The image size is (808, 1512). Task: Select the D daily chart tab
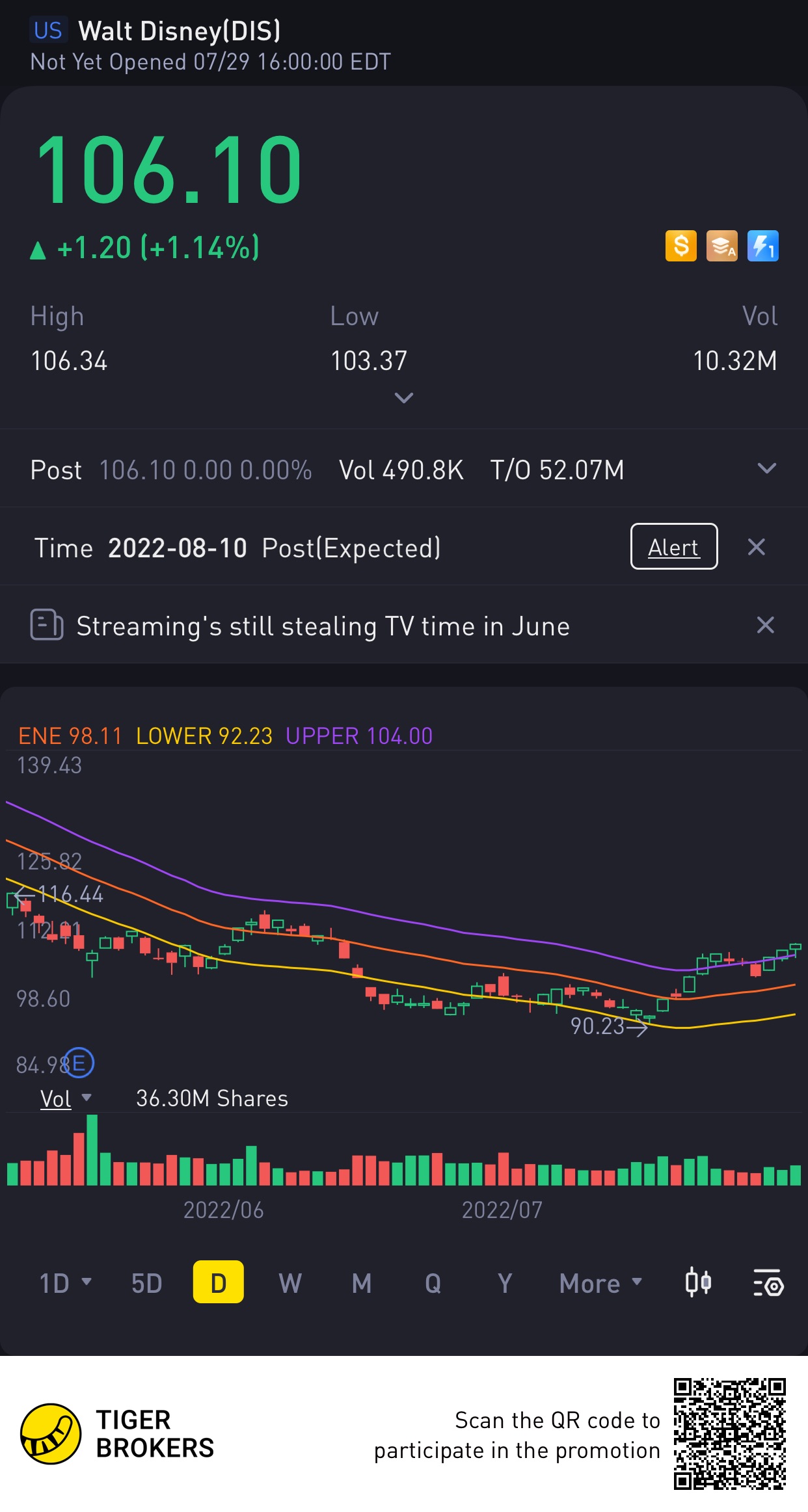coord(218,1282)
